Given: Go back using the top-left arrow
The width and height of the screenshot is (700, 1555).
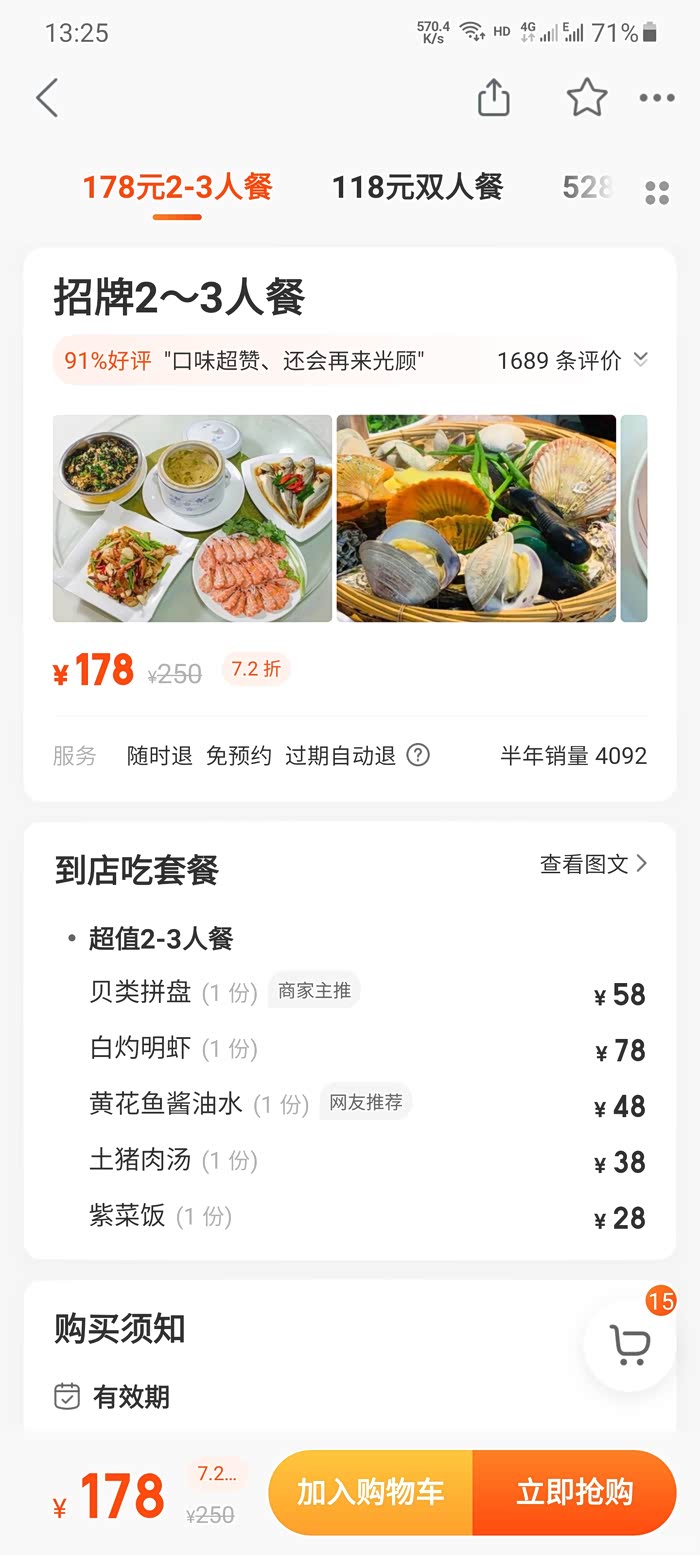Looking at the screenshot, I should [47, 98].
